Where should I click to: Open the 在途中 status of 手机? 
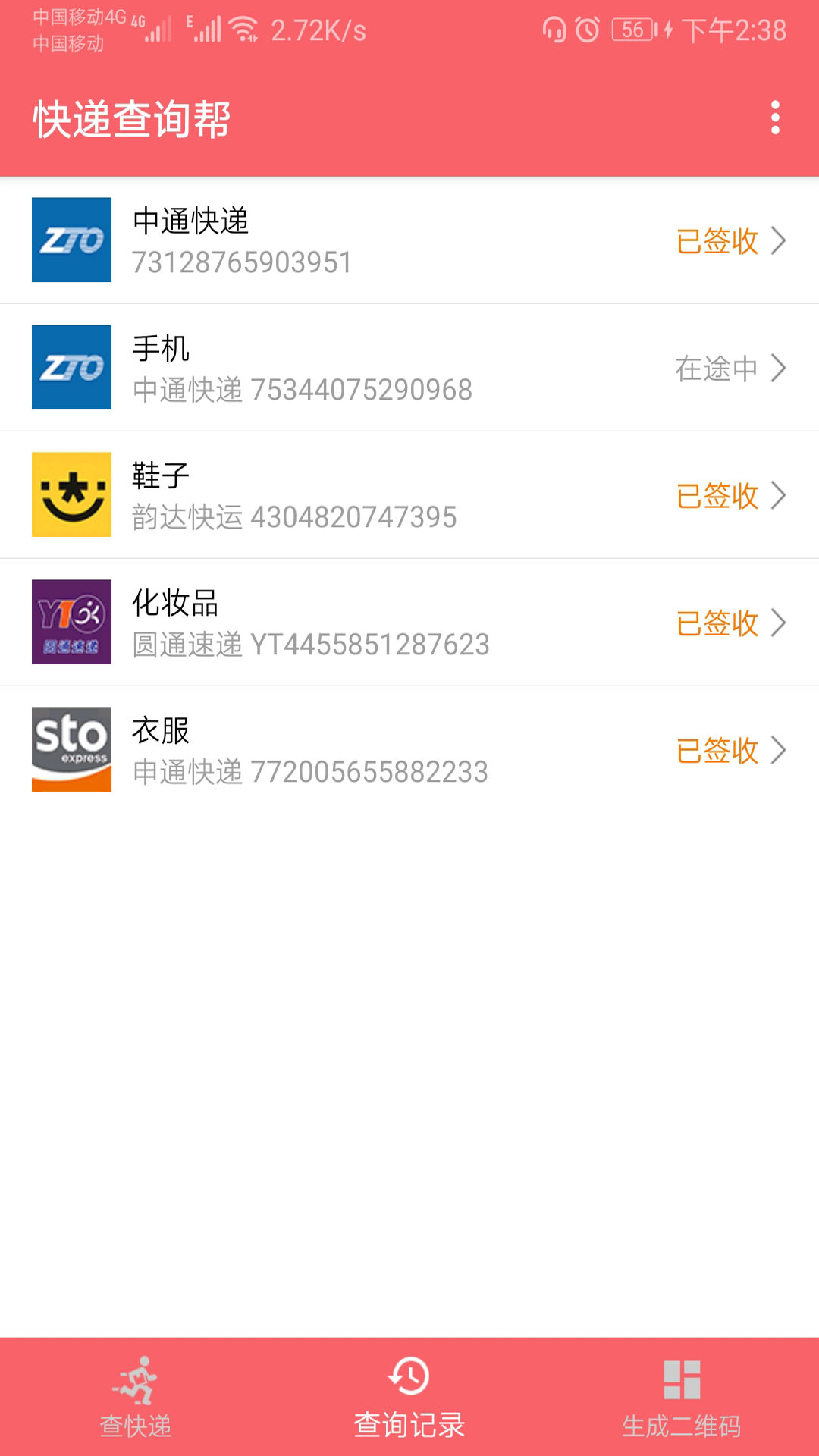[x=717, y=369]
